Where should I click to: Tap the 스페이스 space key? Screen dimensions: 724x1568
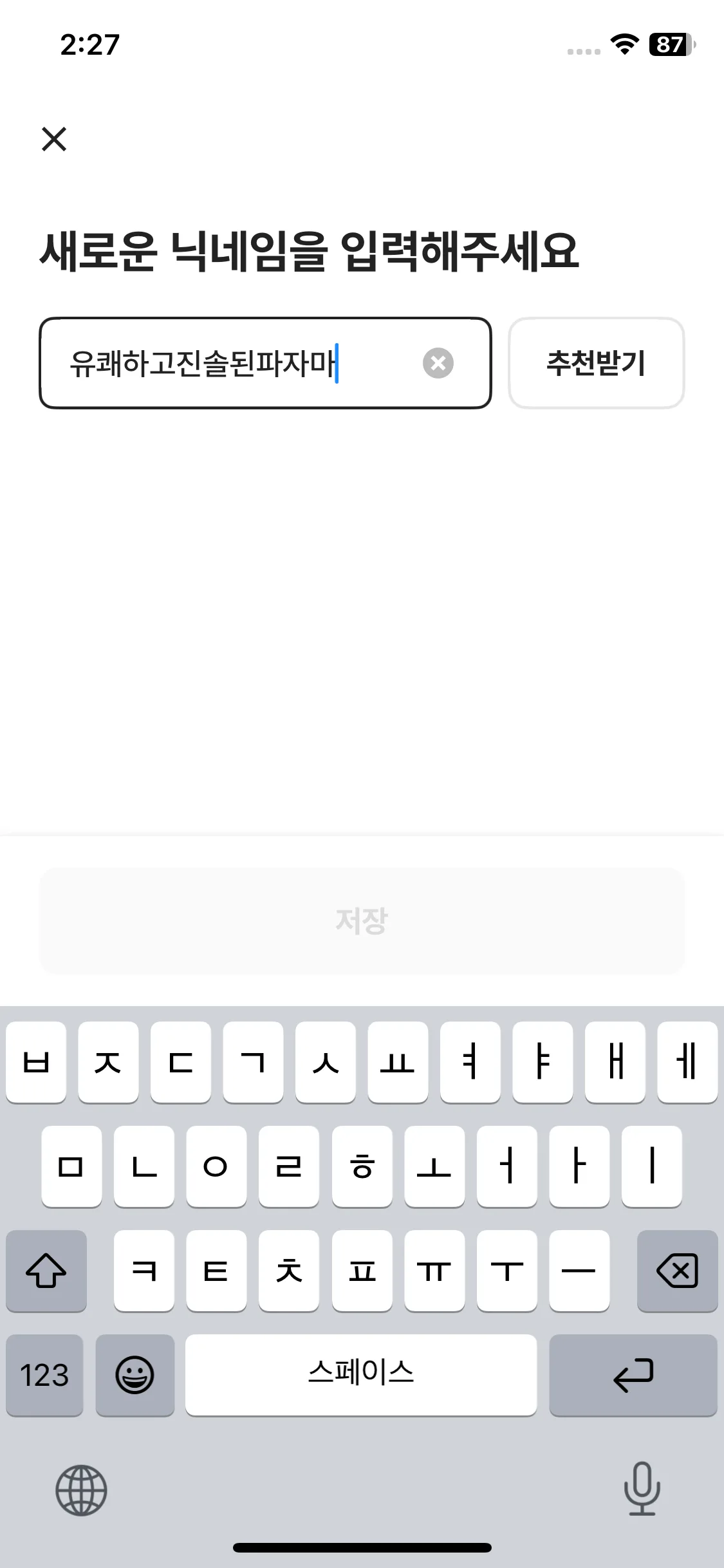click(361, 1375)
